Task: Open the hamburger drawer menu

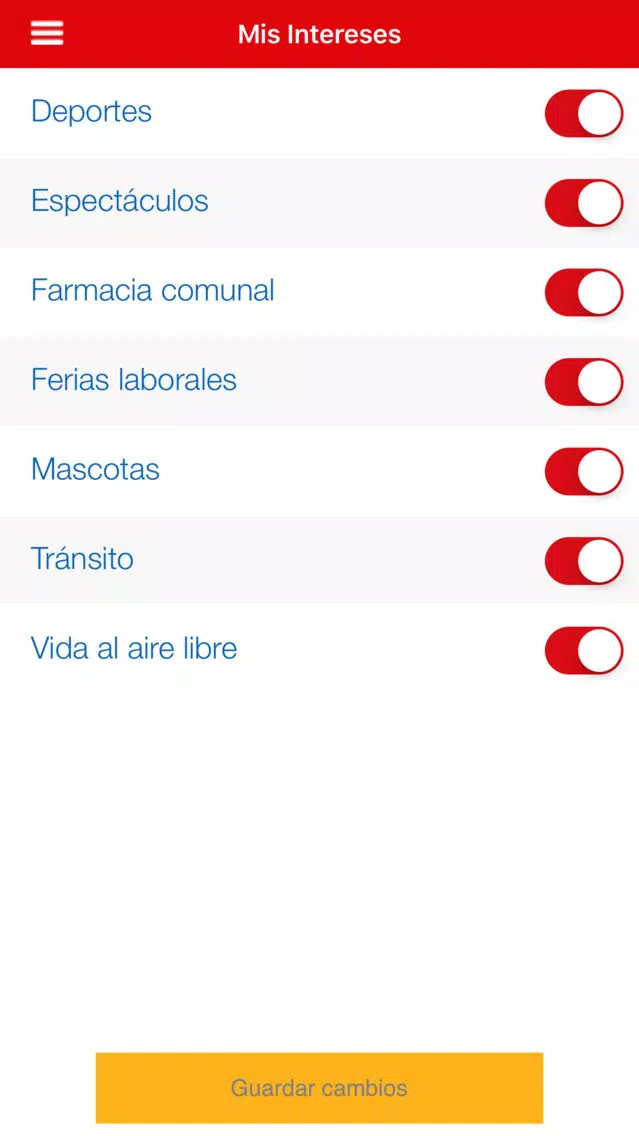Action: point(47,33)
